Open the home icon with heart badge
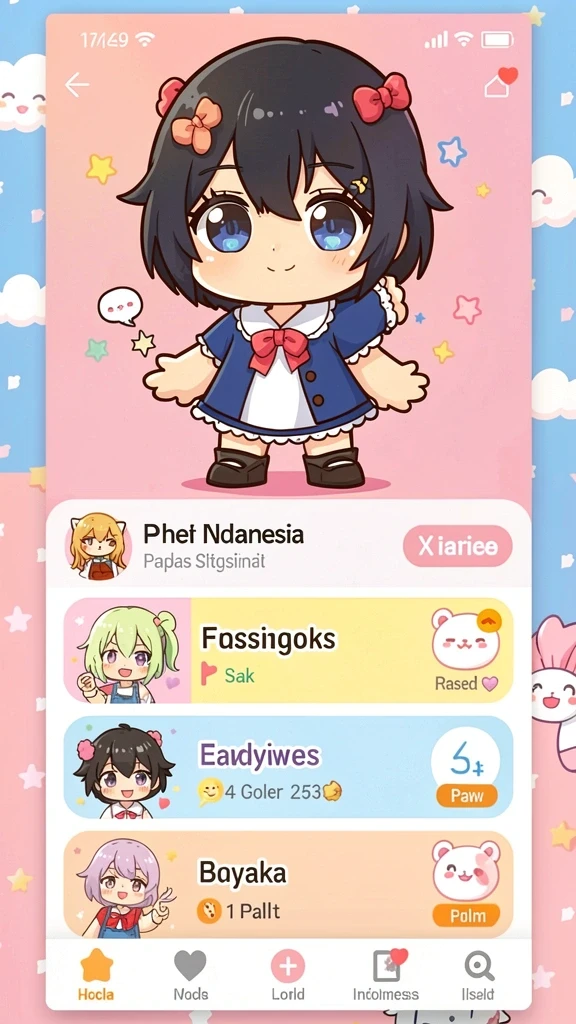Viewport: 576px width, 1024px height. (x=500, y=82)
